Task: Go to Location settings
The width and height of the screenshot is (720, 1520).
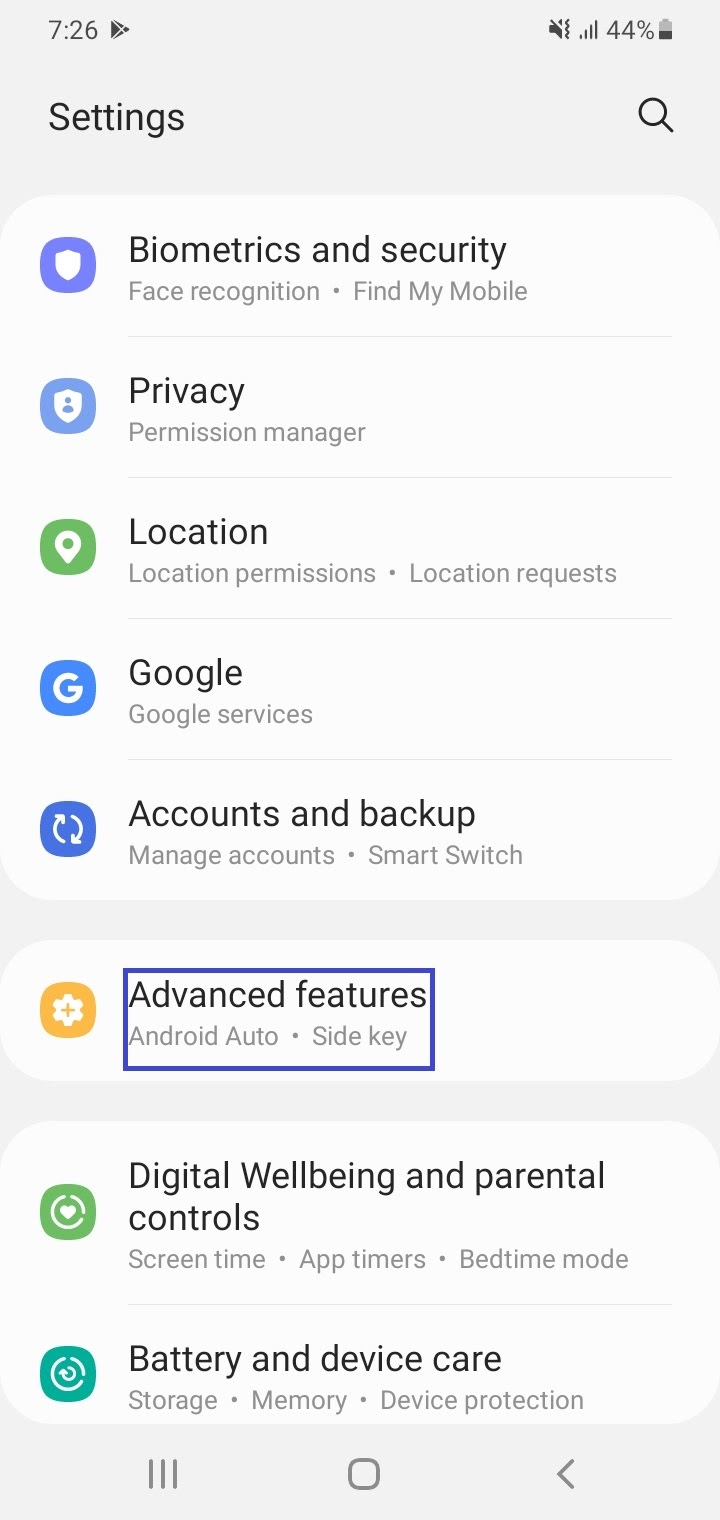Action: (360, 549)
